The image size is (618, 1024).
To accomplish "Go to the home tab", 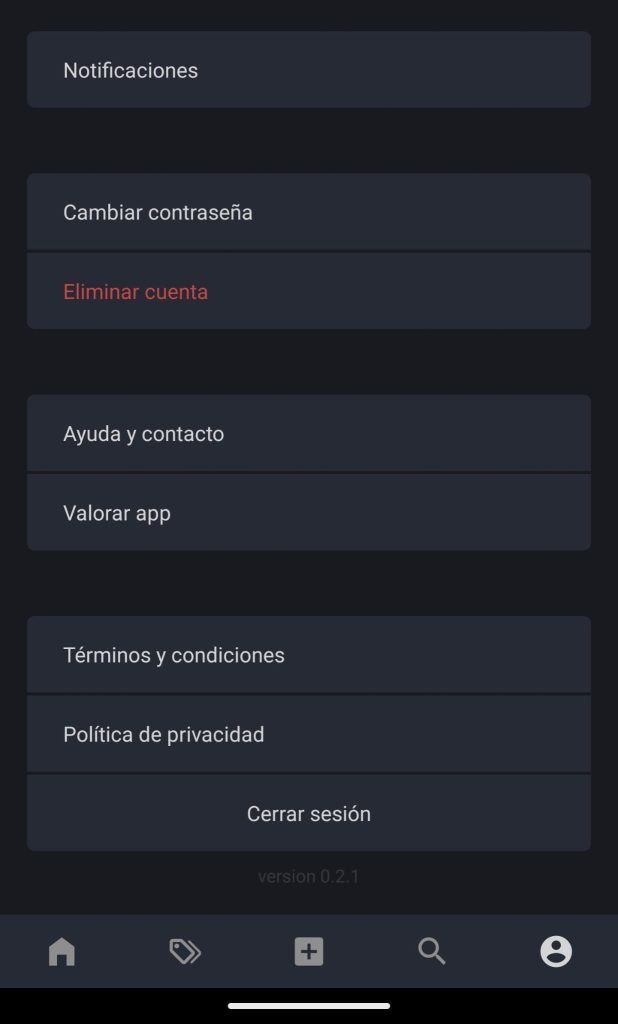I will click(x=62, y=951).
